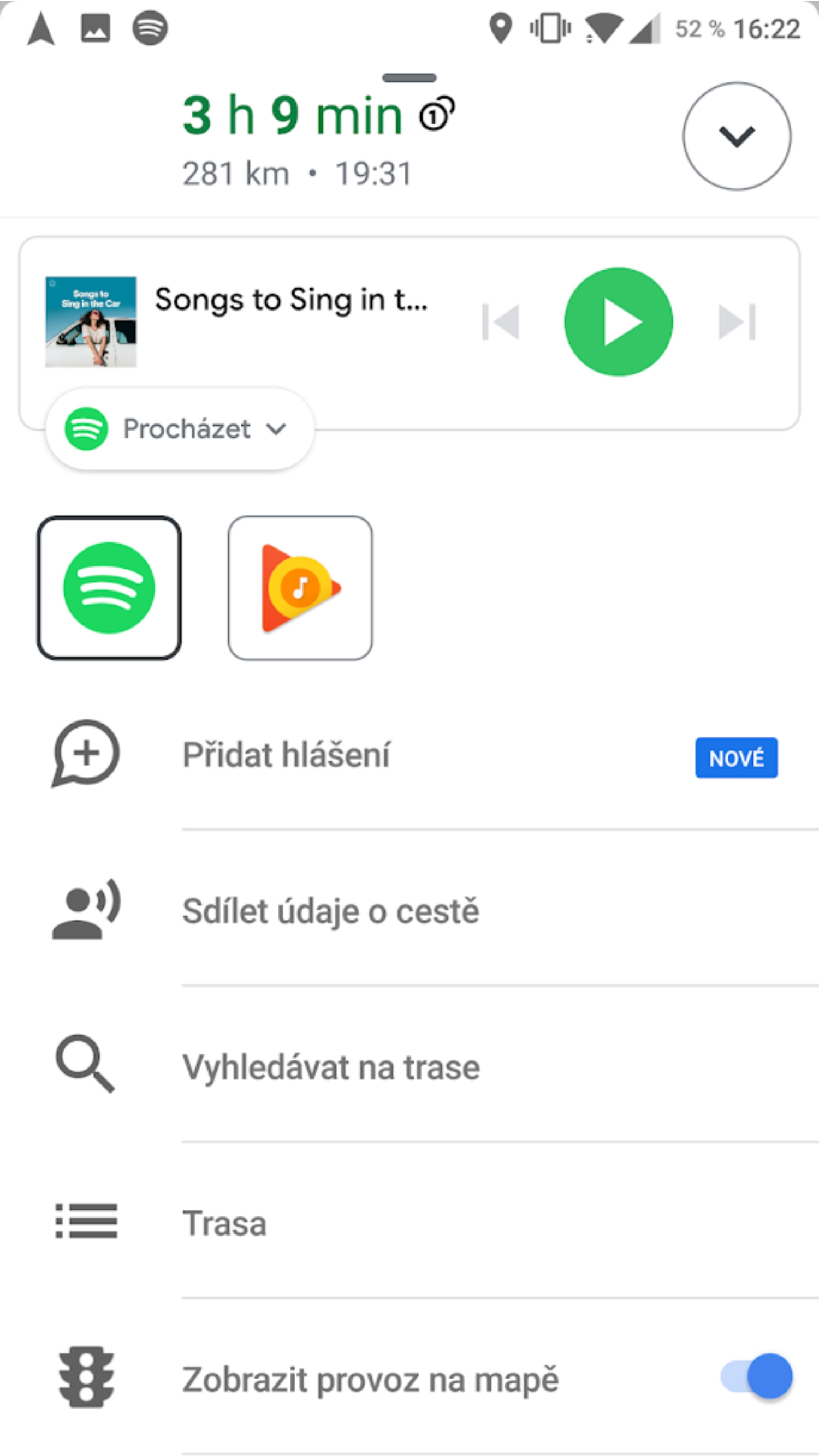This screenshot has width=819, height=1456.
Task: Skip to the previous track
Action: pyautogui.click(x=501, y=322)
